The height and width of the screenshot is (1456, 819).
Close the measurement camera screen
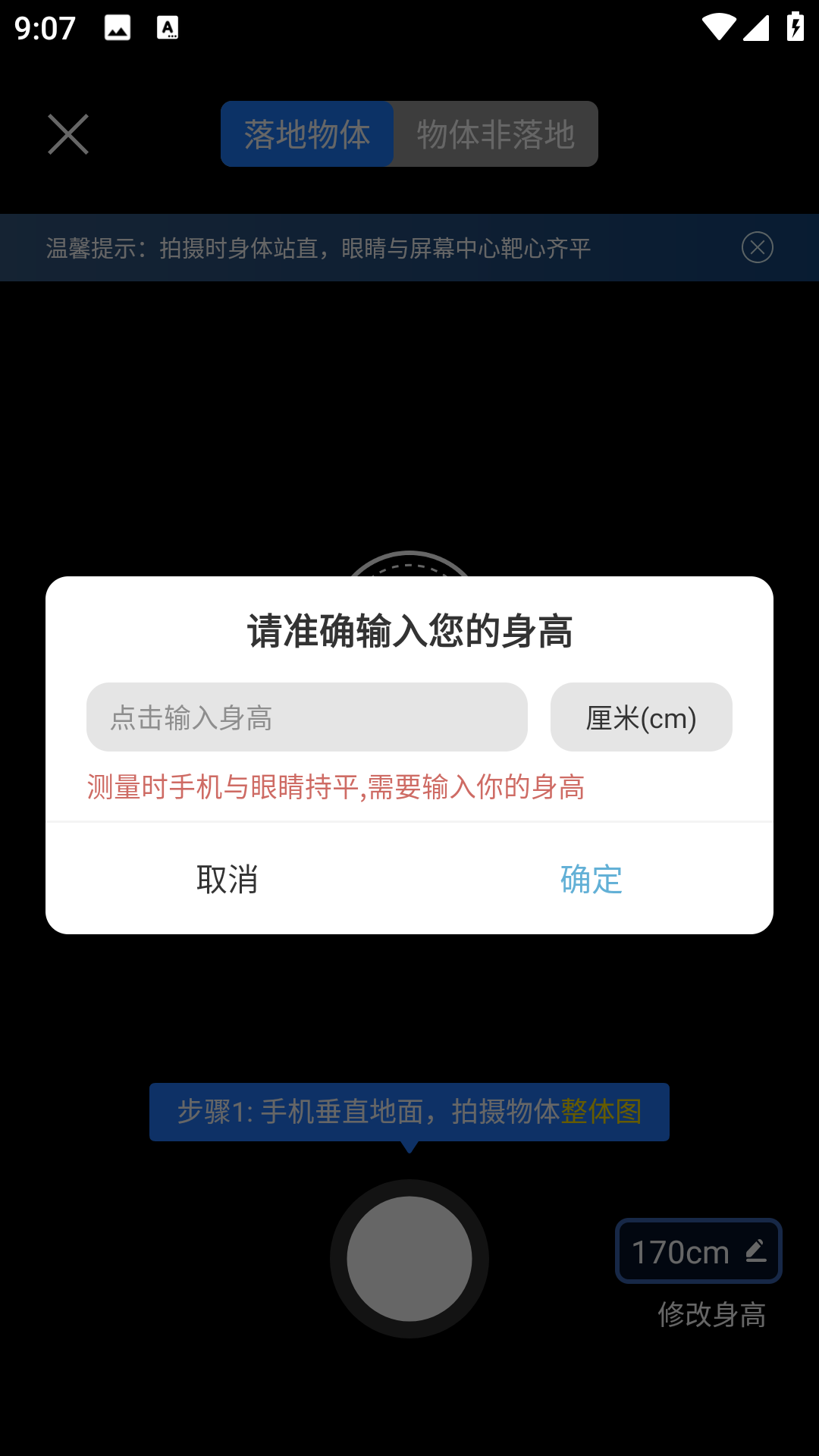pos(68,133)
